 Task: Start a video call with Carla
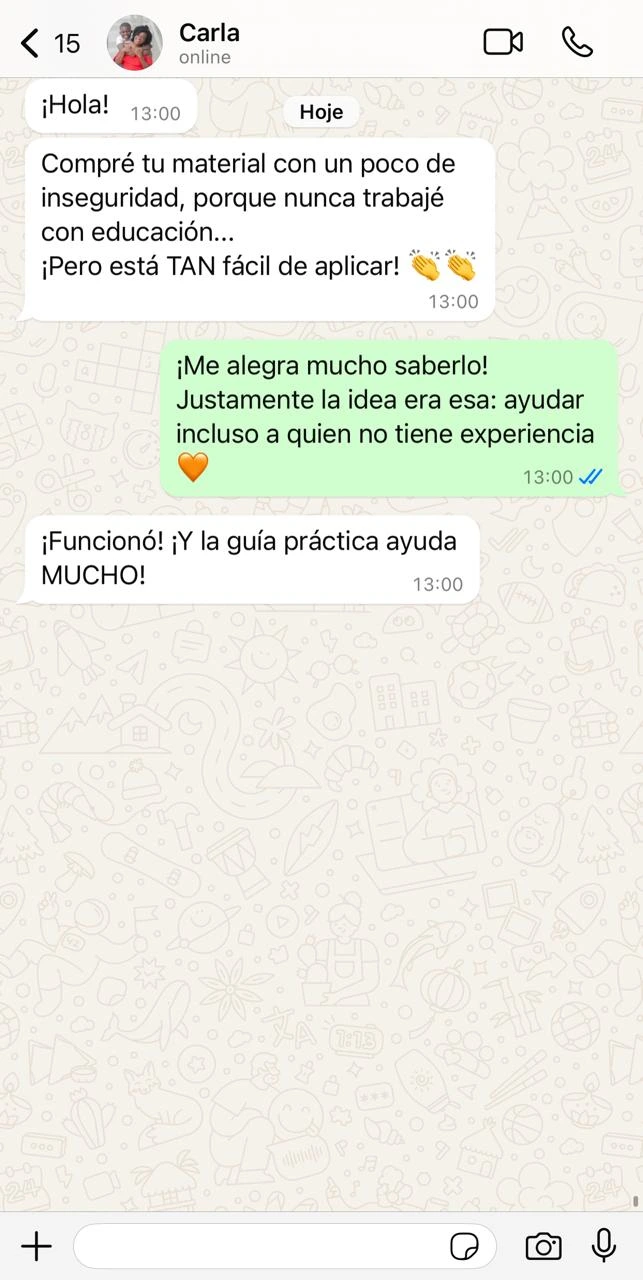tap(503, 42)
